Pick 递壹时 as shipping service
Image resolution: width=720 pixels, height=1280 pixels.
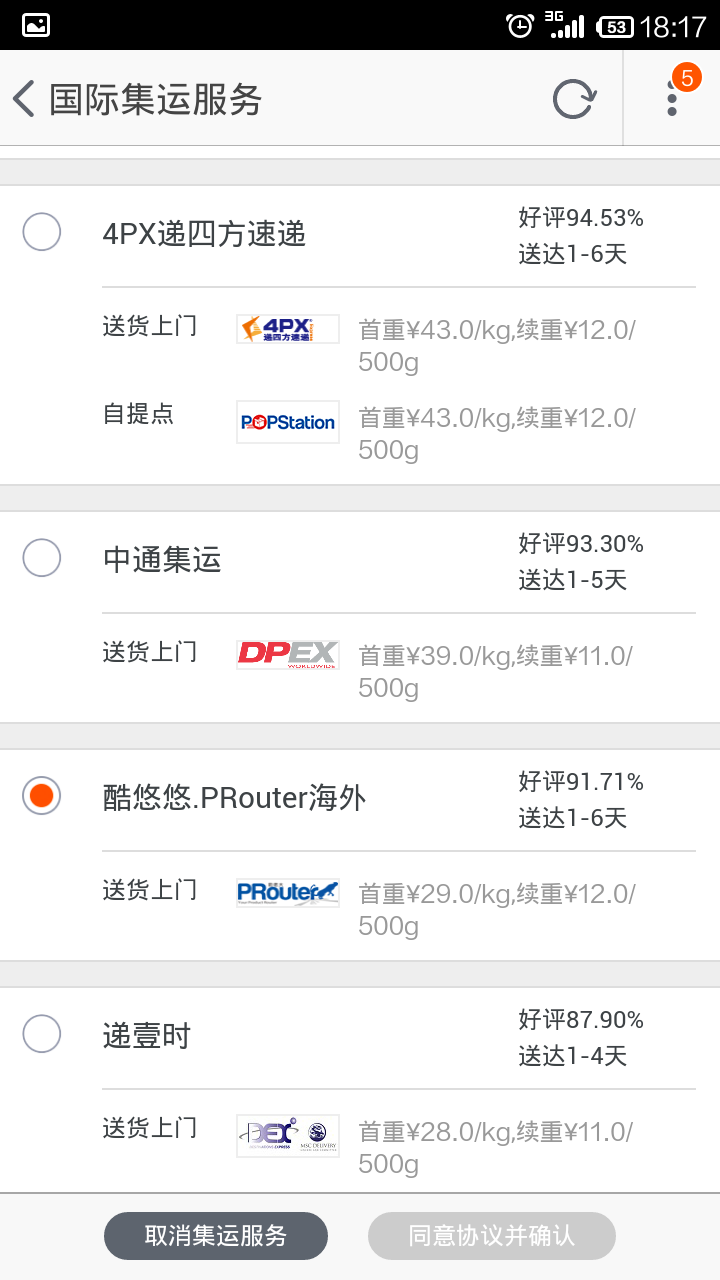42,1034
